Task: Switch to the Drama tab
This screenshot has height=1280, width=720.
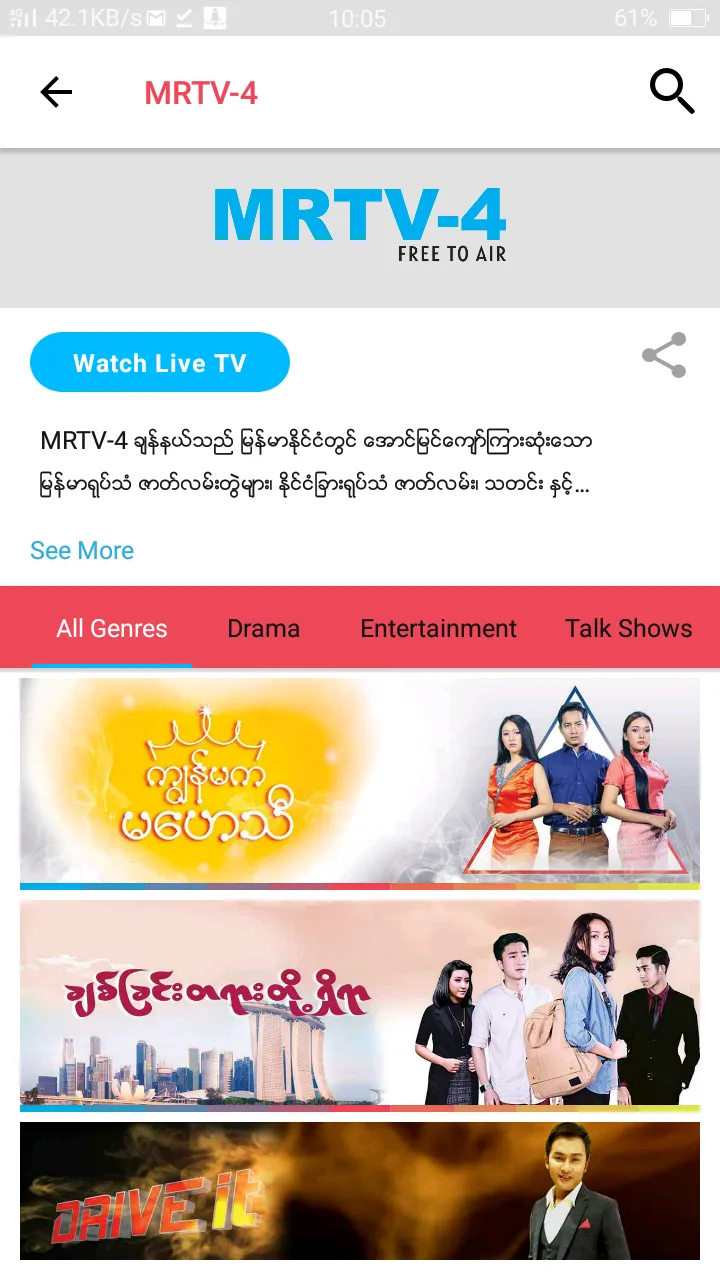Action: (x=263, y=628)
